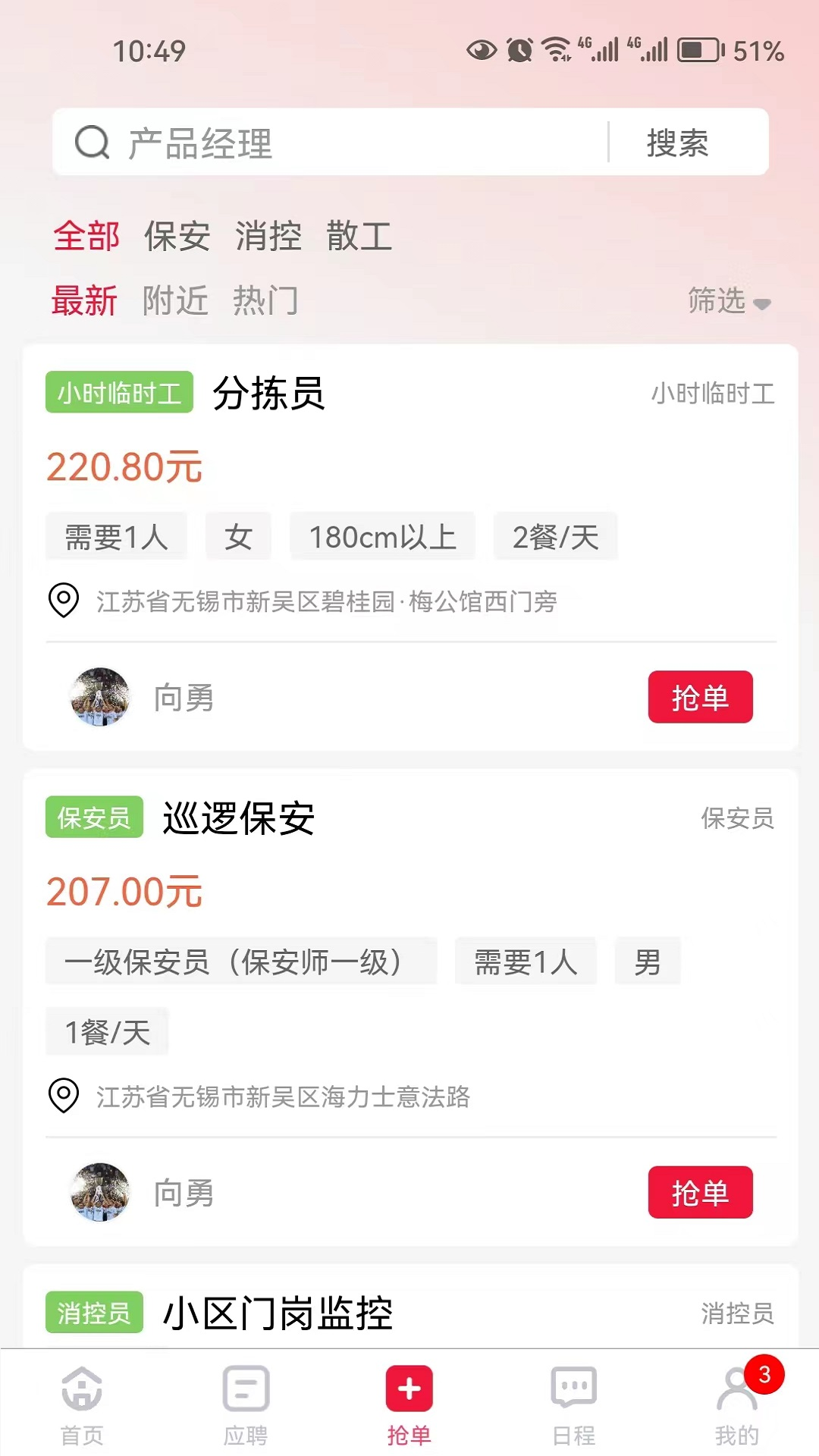Screen dimensions: 819x1456
Task: Tap 向勇's avatar on the first listing
Action: (99, 697)
